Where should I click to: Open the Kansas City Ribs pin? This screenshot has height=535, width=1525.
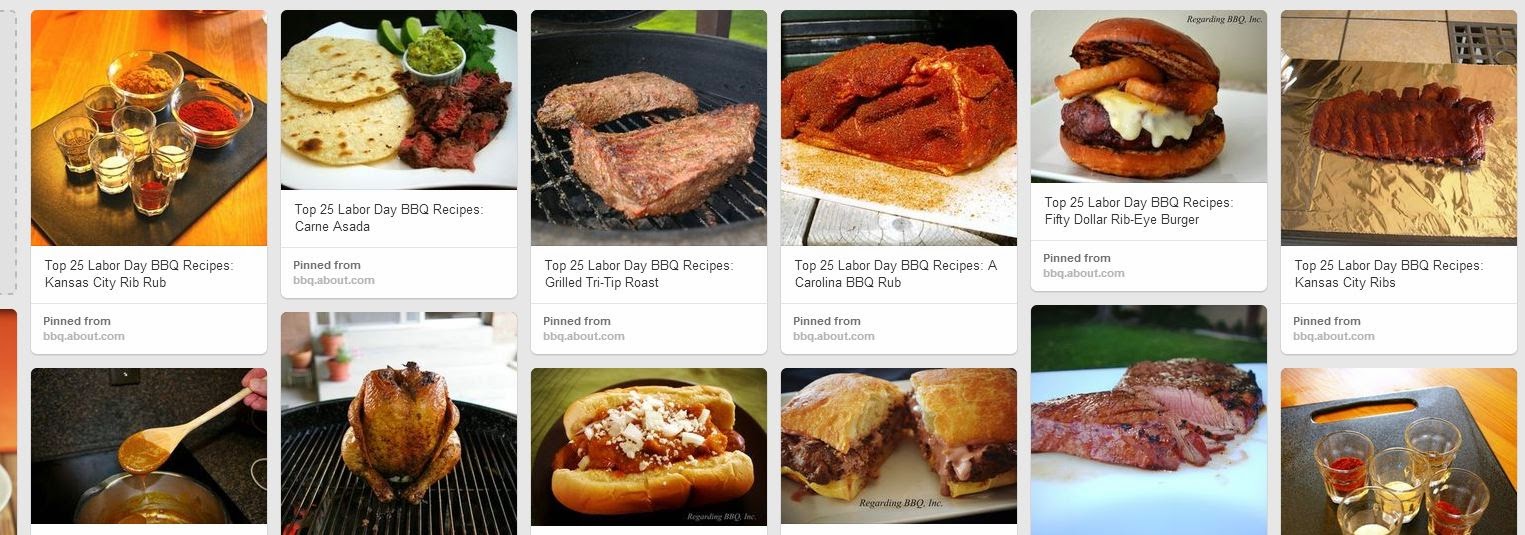(x=1398, y=128)
